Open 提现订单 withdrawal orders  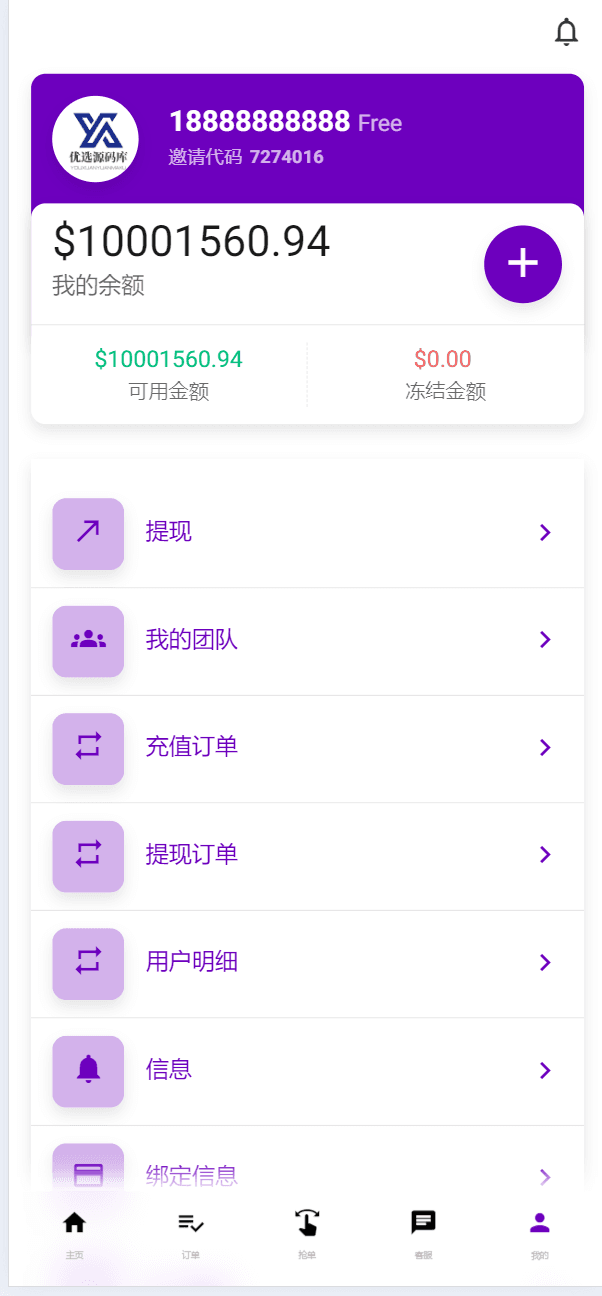[307, 855]
